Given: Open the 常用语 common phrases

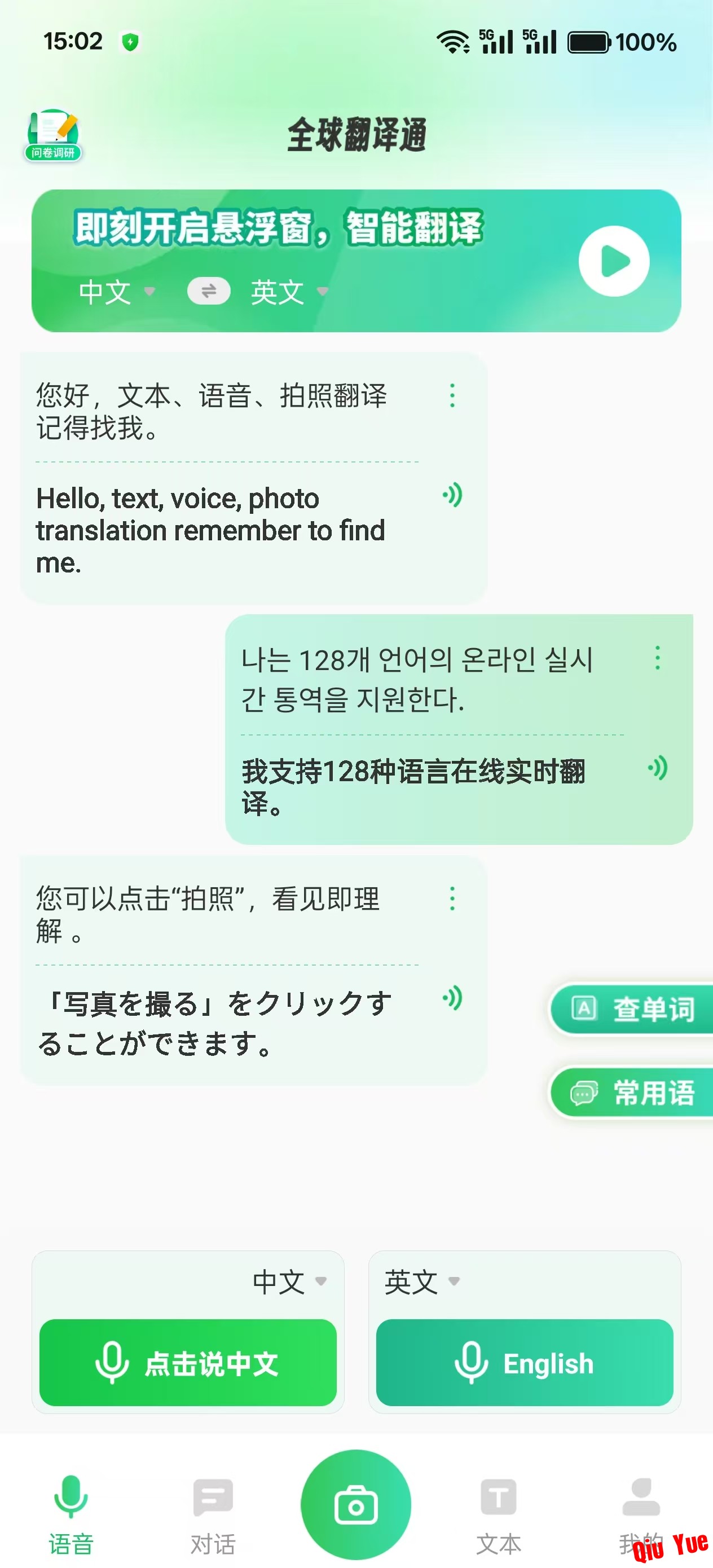Looking at the screenshot, I should 633,1093.
